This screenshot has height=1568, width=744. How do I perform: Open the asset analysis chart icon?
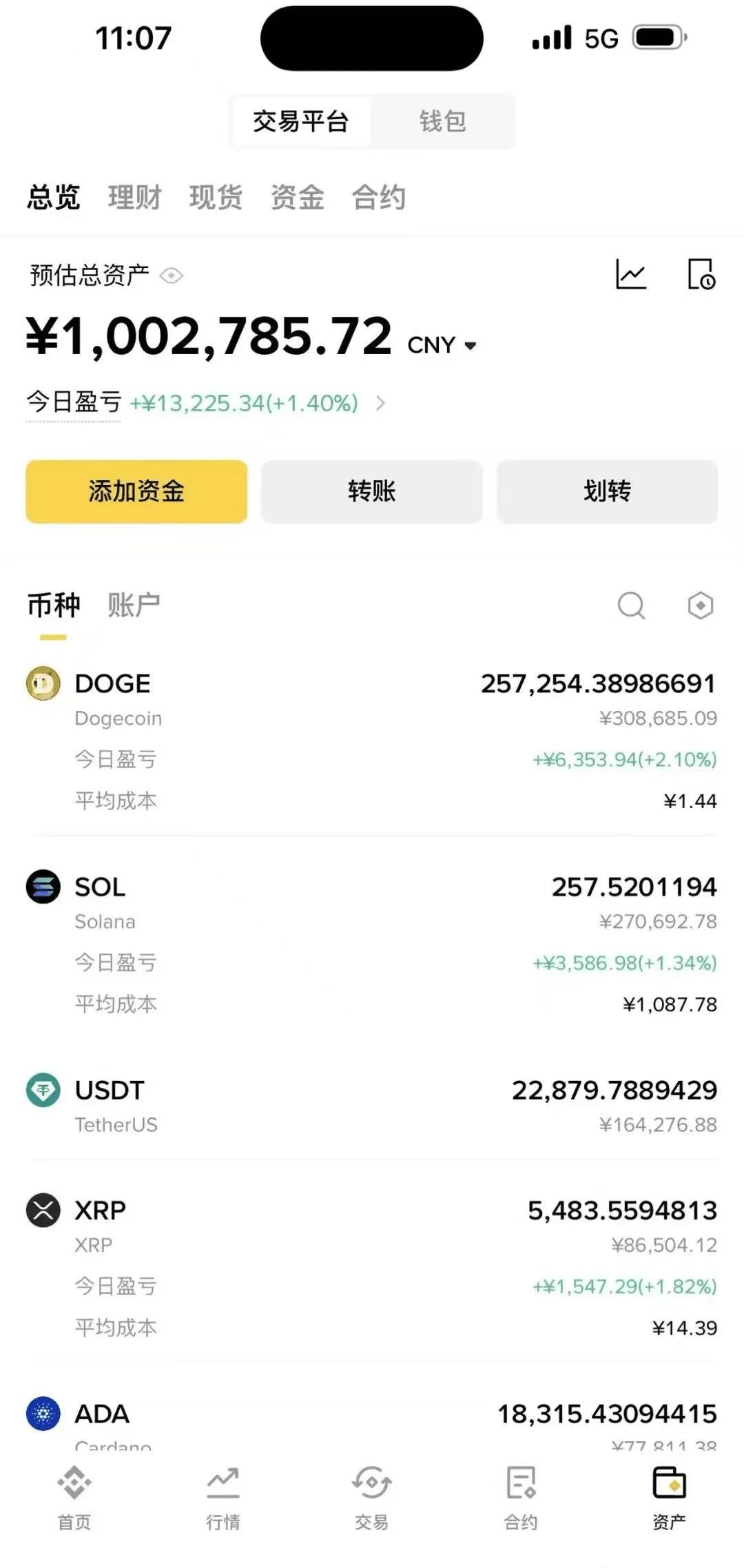pyautogui.click(x=630, y=274)
